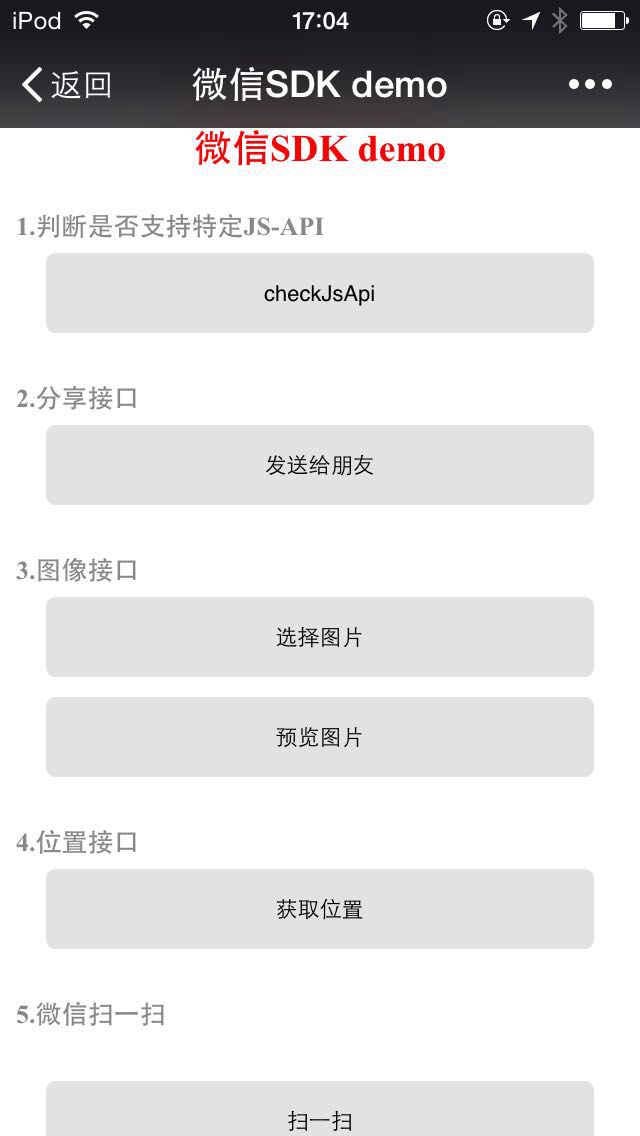The image size is (640, 1136).
Task: Choose 选择图片 to pick an image
Action: tap(320, 637)
